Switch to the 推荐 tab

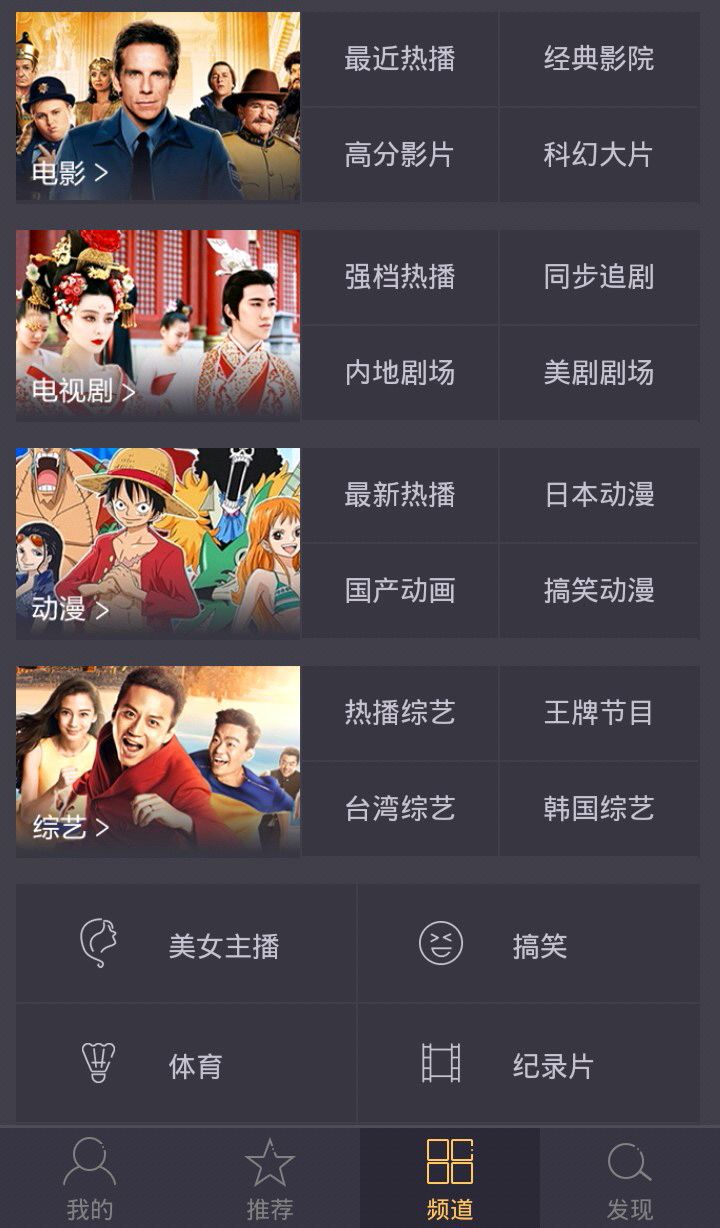tap(270, 1180)
